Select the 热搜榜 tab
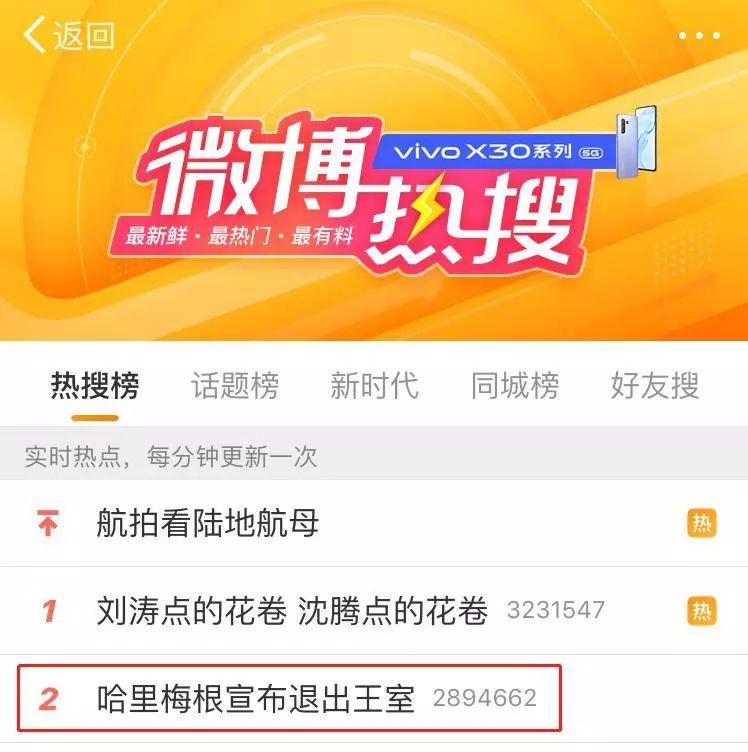Viewport: 748px width, 752px height. pyautogui.click(x=95, y=385)
